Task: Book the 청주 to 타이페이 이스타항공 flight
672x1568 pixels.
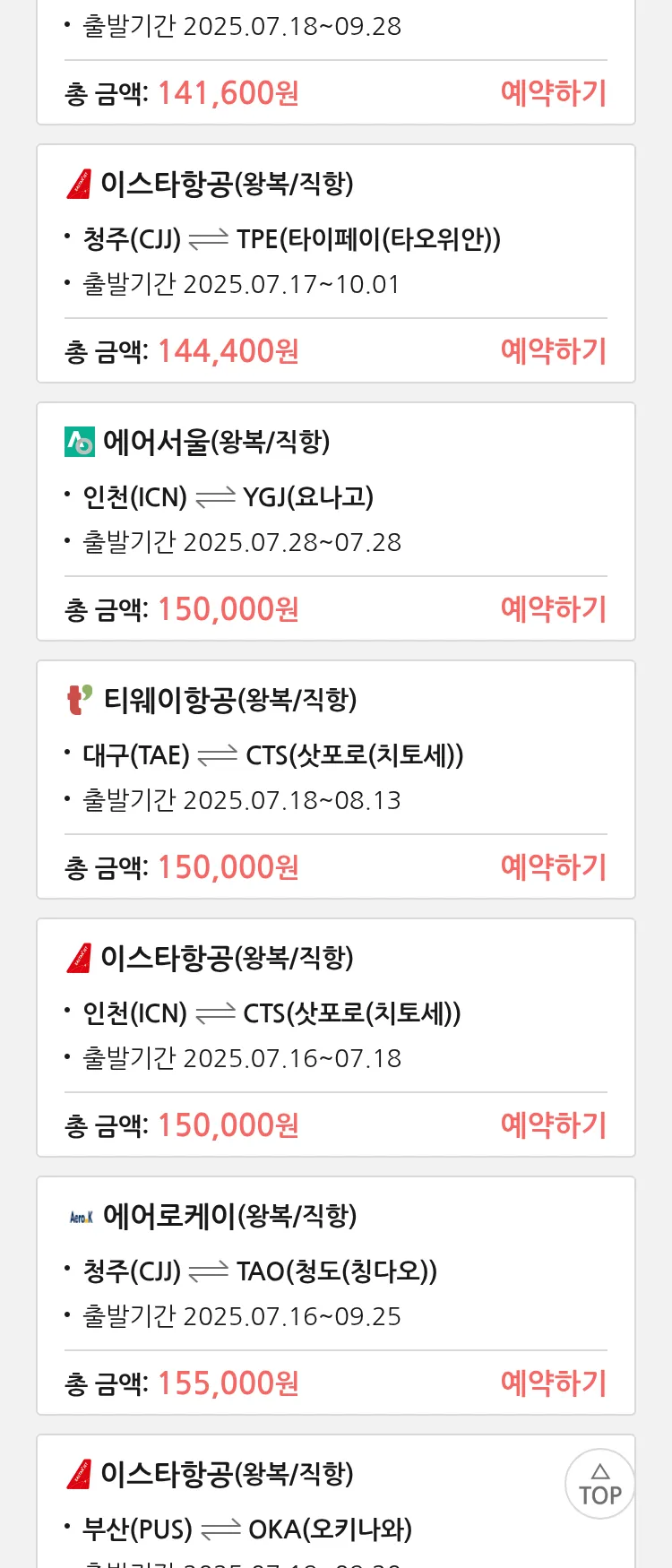Action: [x=553, y=351]
